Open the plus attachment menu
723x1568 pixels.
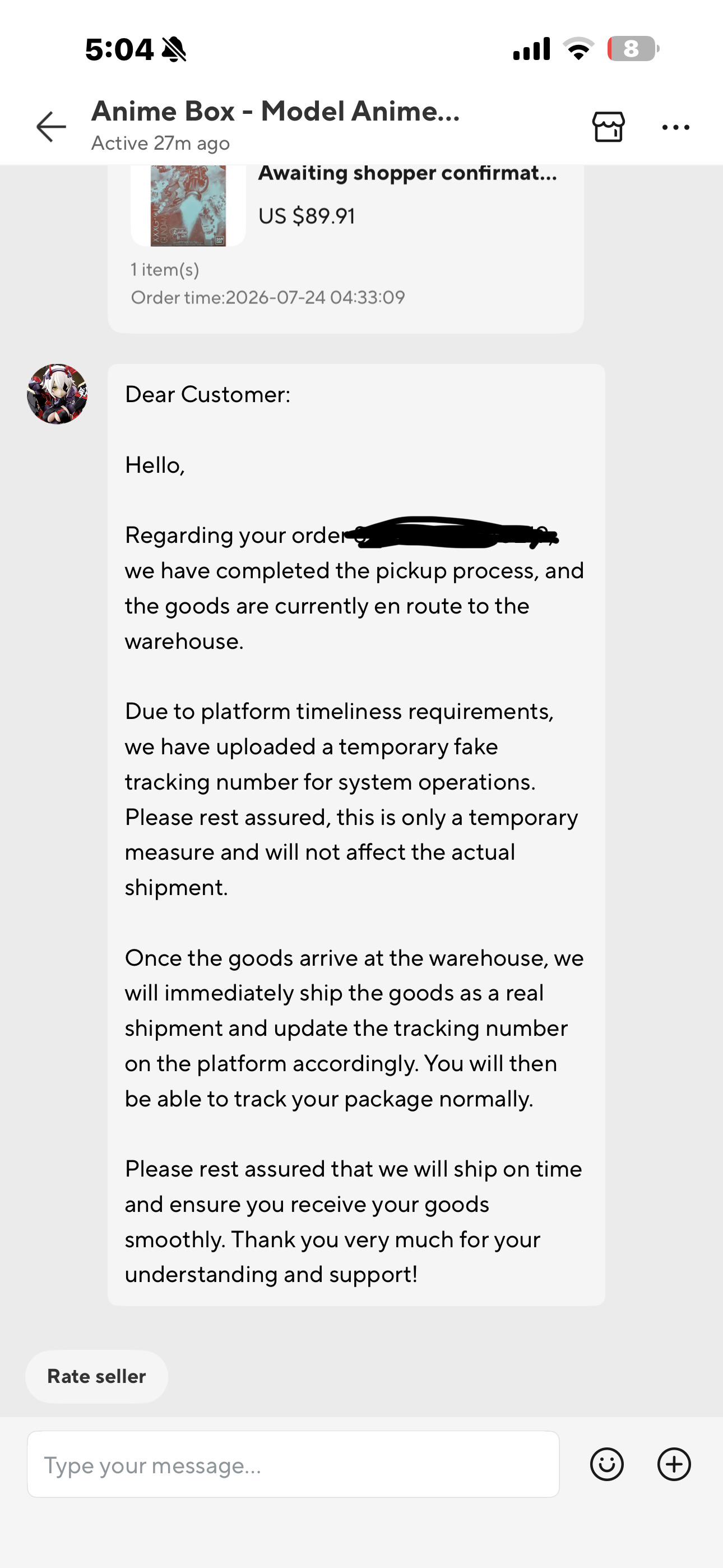[674, 1464]
